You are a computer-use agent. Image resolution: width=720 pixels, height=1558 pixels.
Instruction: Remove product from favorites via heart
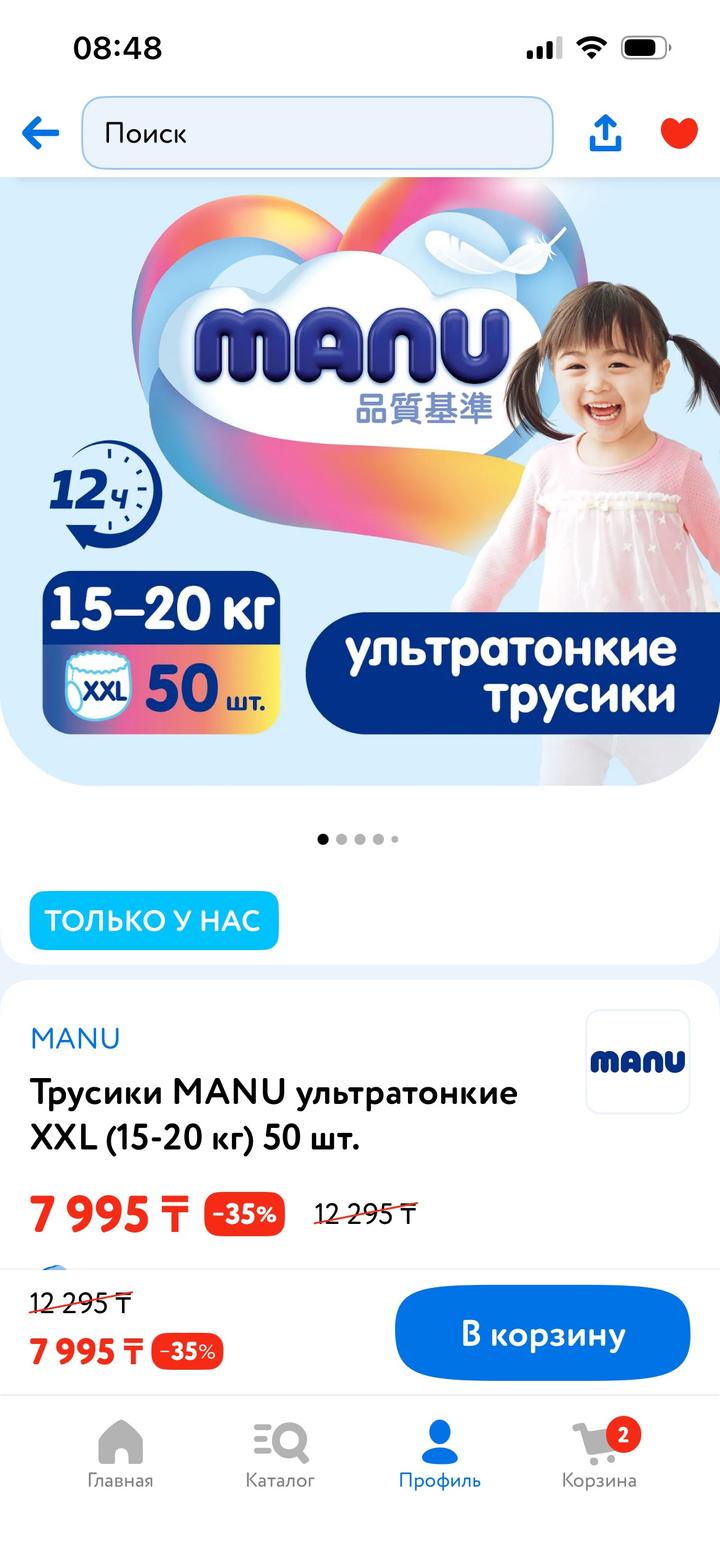(x=679, y=133)
